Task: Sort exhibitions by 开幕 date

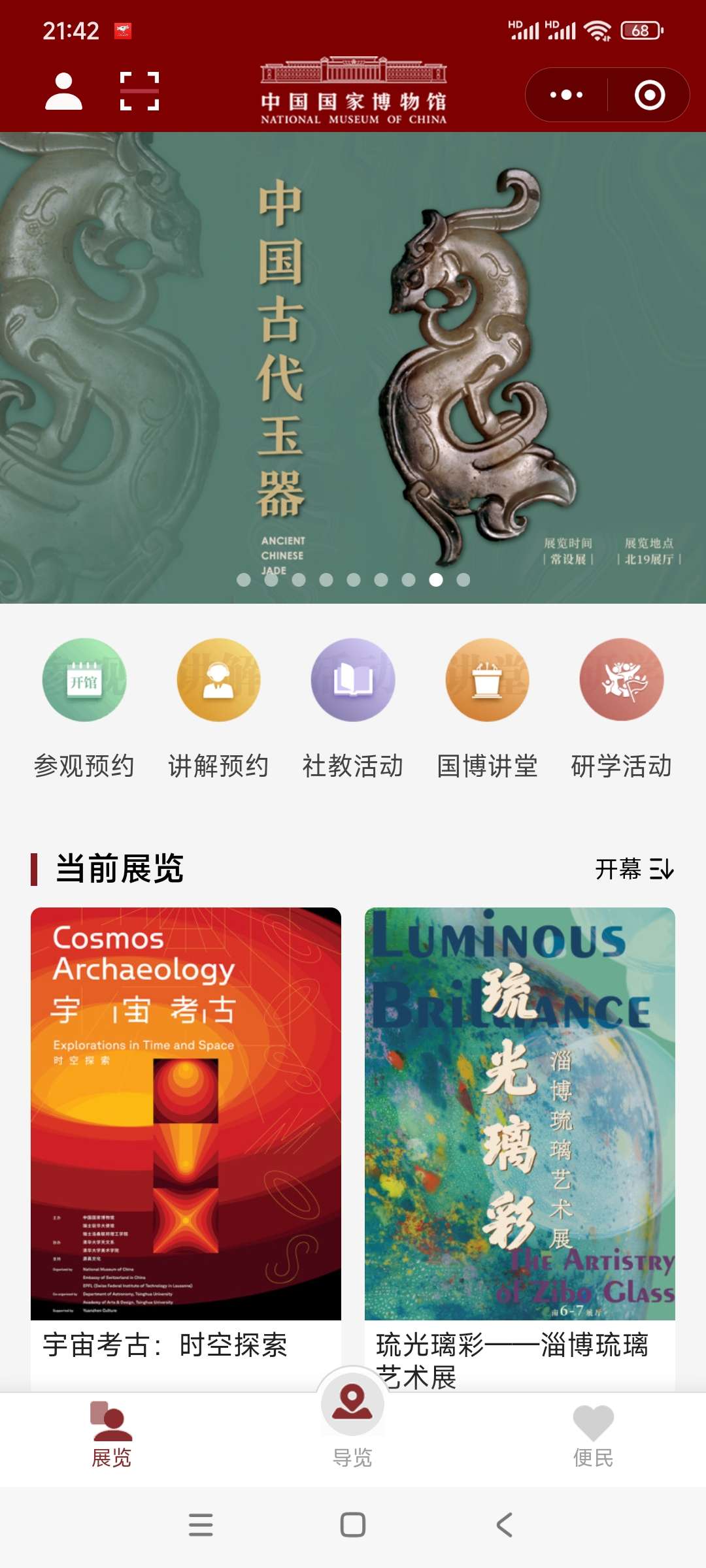Action: point(634,869)
